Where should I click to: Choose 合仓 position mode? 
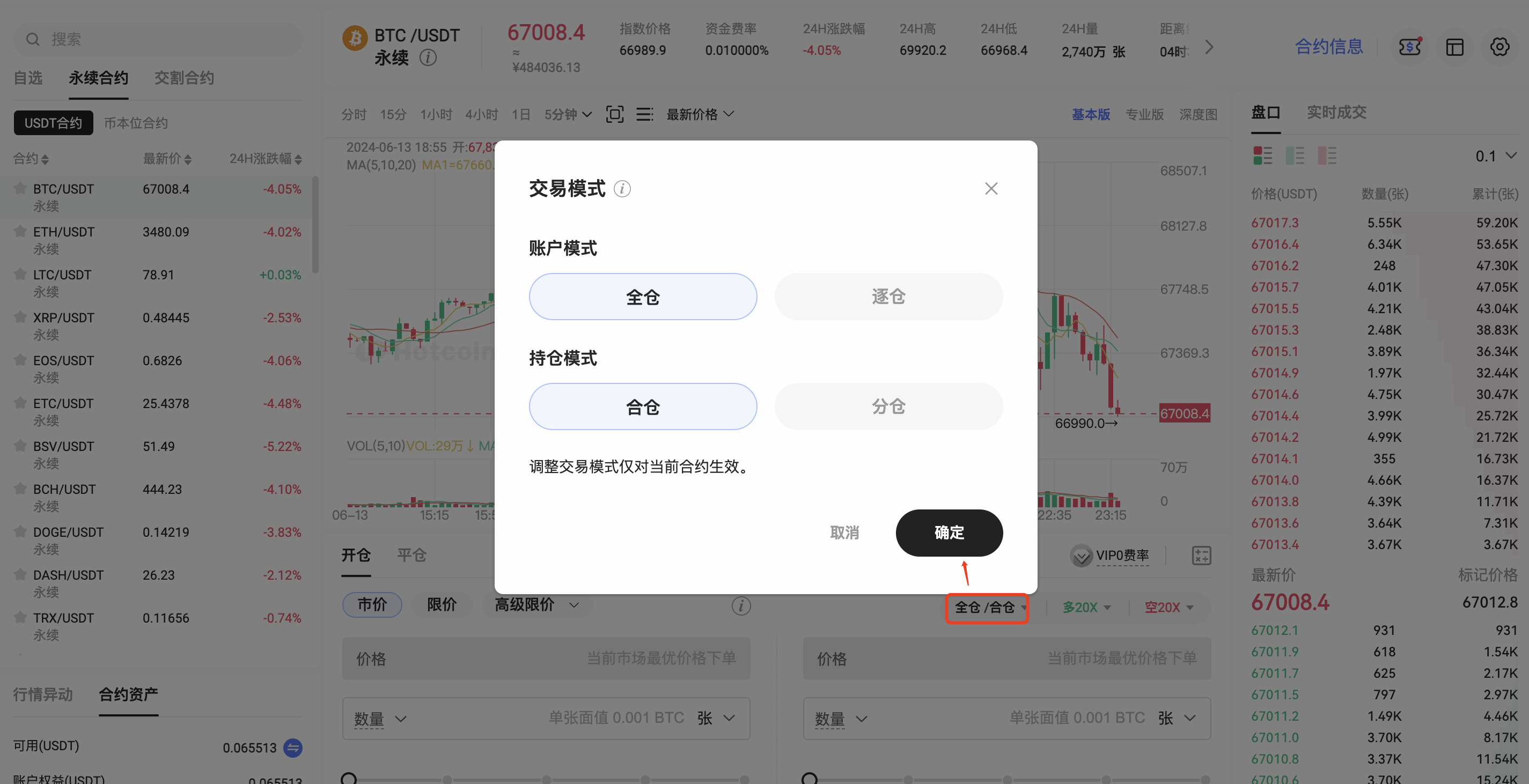click(642, 406)
